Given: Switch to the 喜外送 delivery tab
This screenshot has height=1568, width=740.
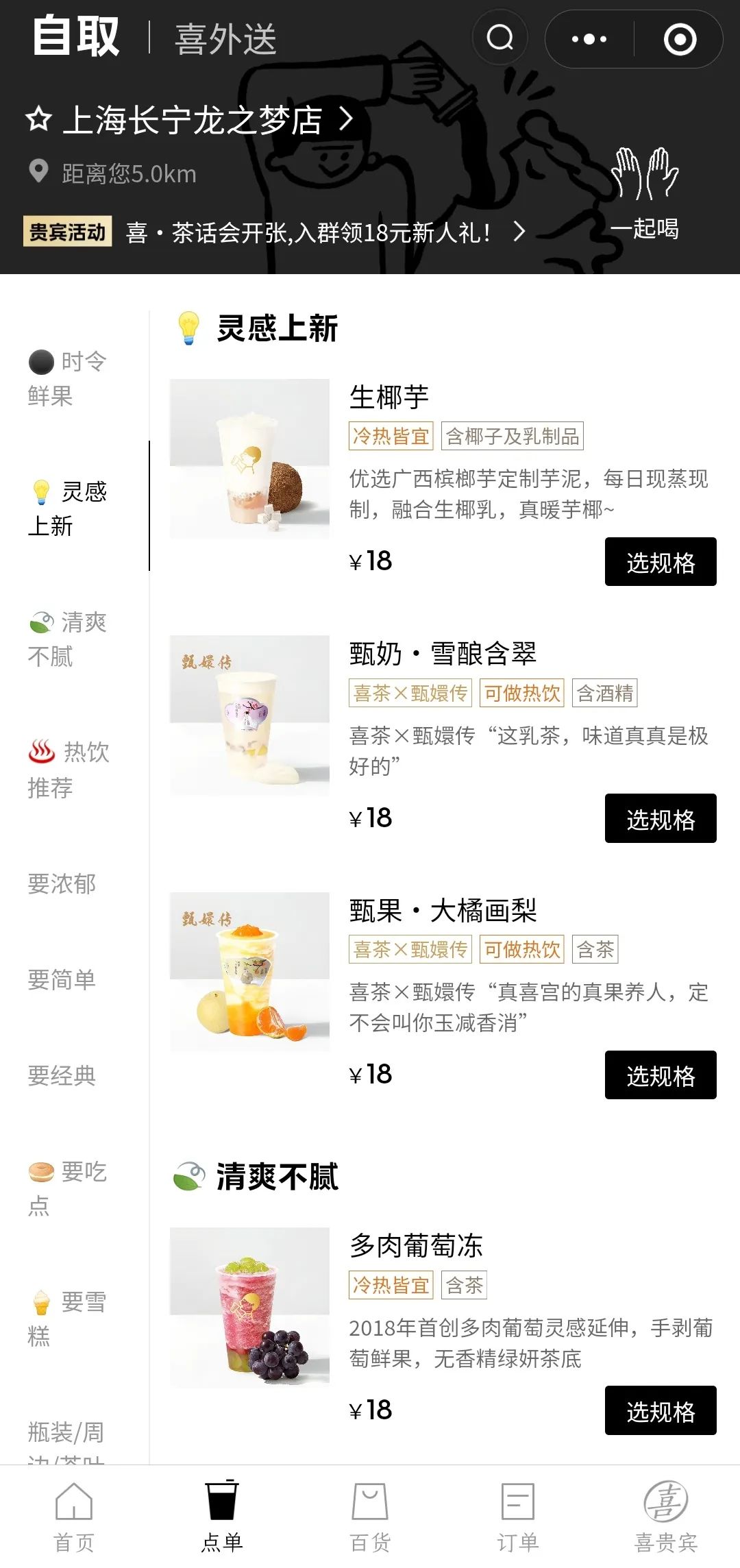Looking at the screenshot, I should (225, 39).
